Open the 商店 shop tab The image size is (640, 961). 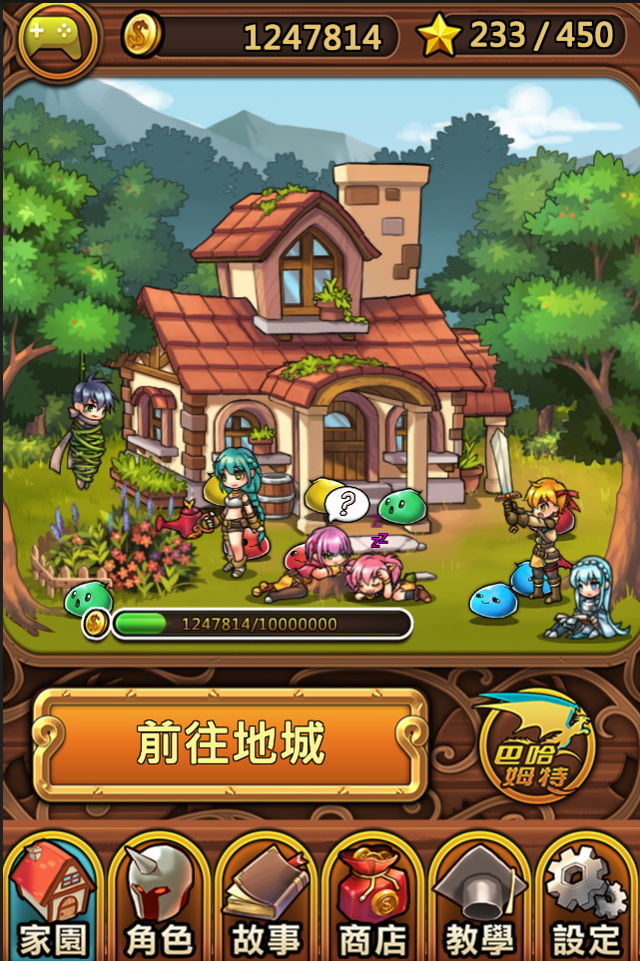point(373,898)
